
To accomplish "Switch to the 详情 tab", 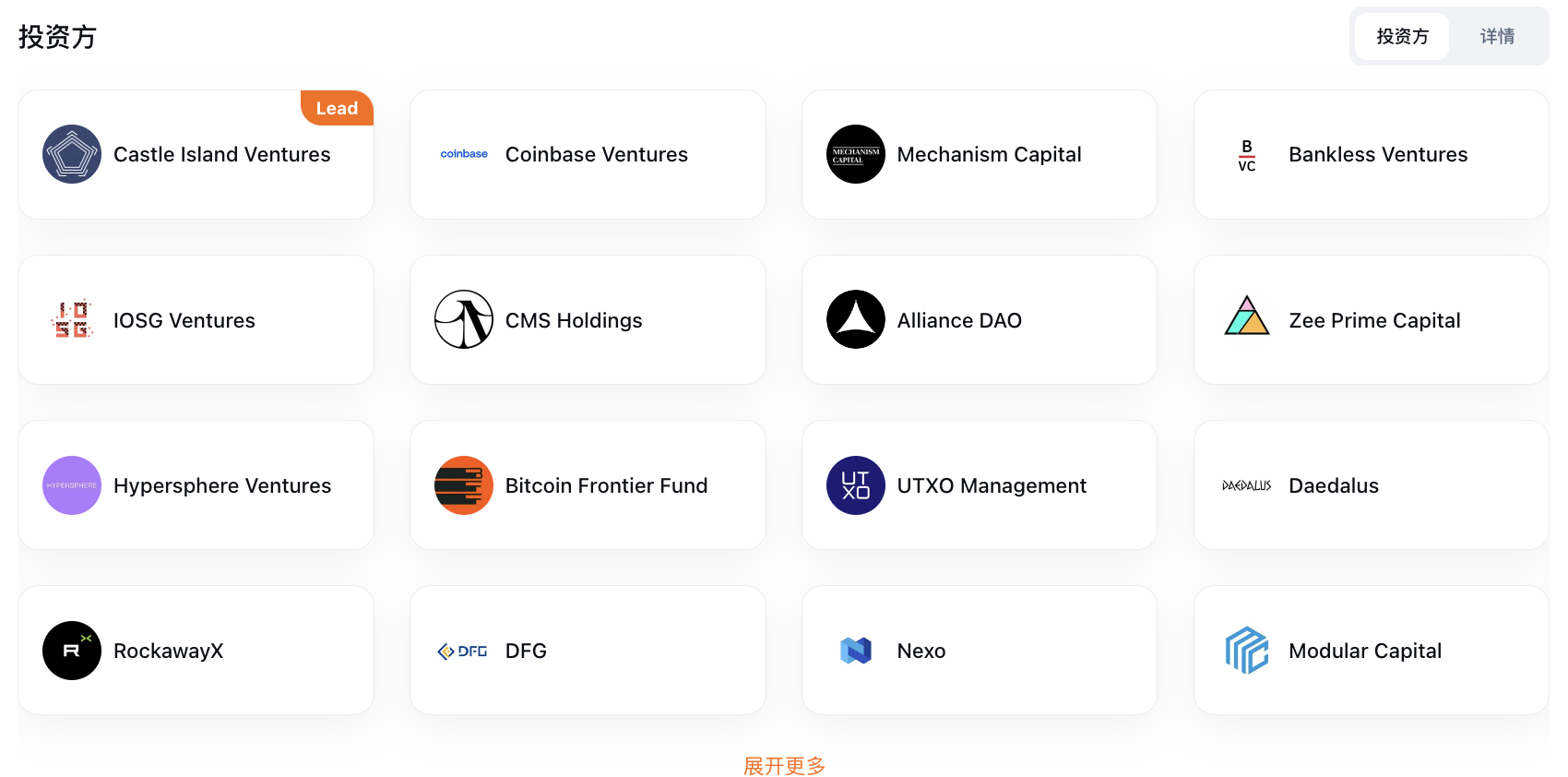I will (x=1497, y=37).
